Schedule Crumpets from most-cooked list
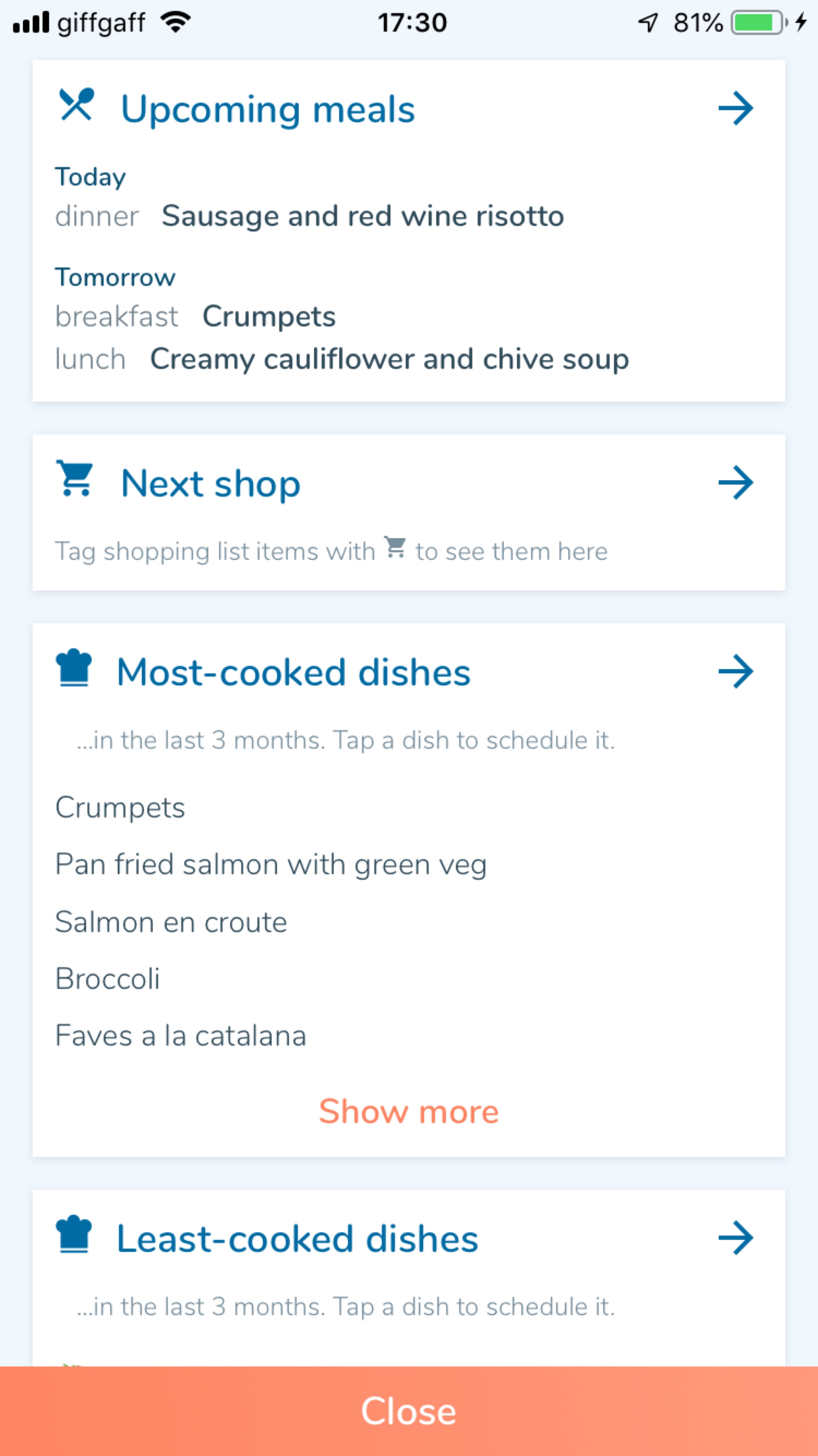 pyautogui.click(x=120, y=808)
